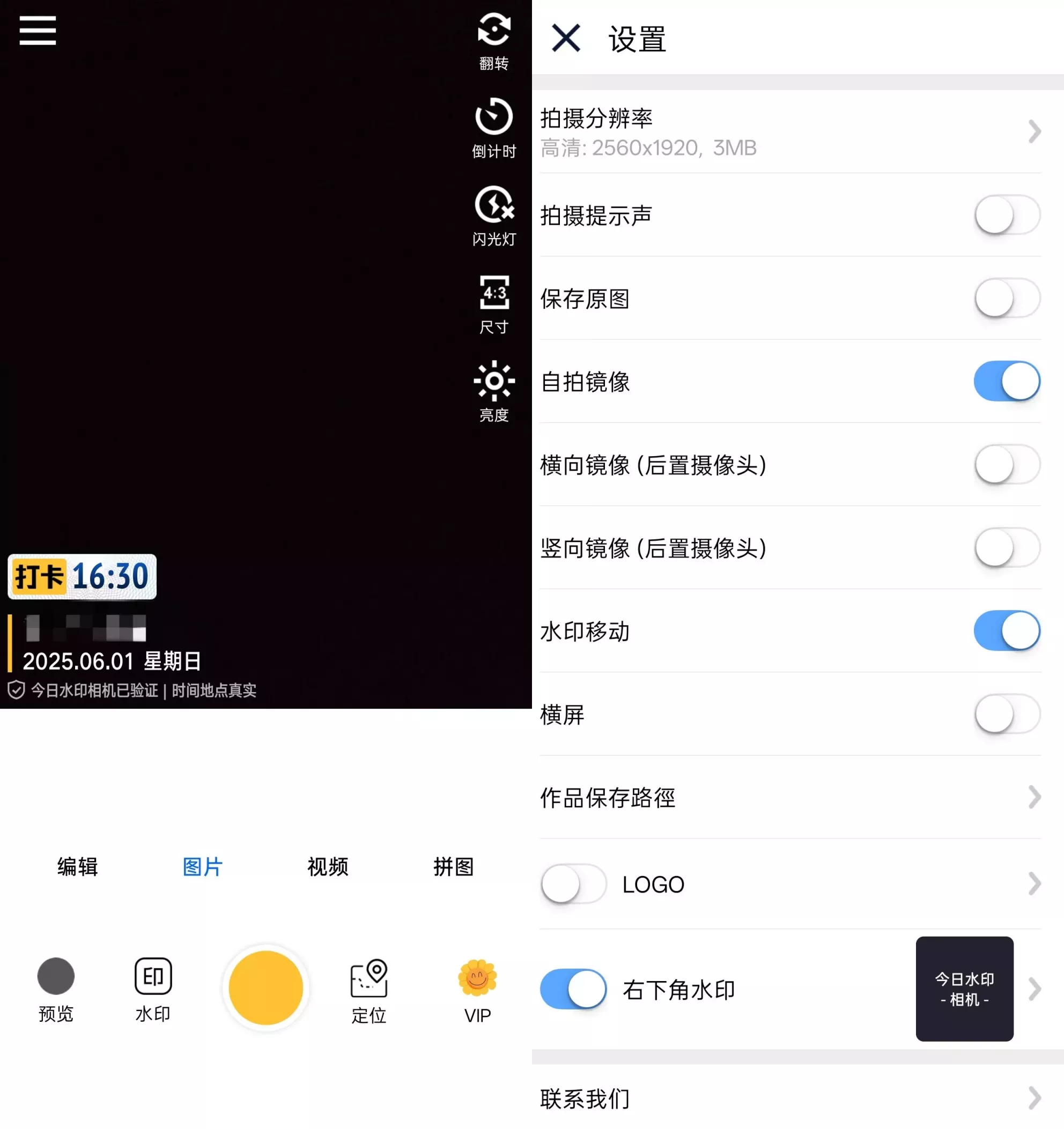Open the hamburger menu
Image resolution: width=1064 pixels, height=1129 pixels.
click(x=38, y=30)
